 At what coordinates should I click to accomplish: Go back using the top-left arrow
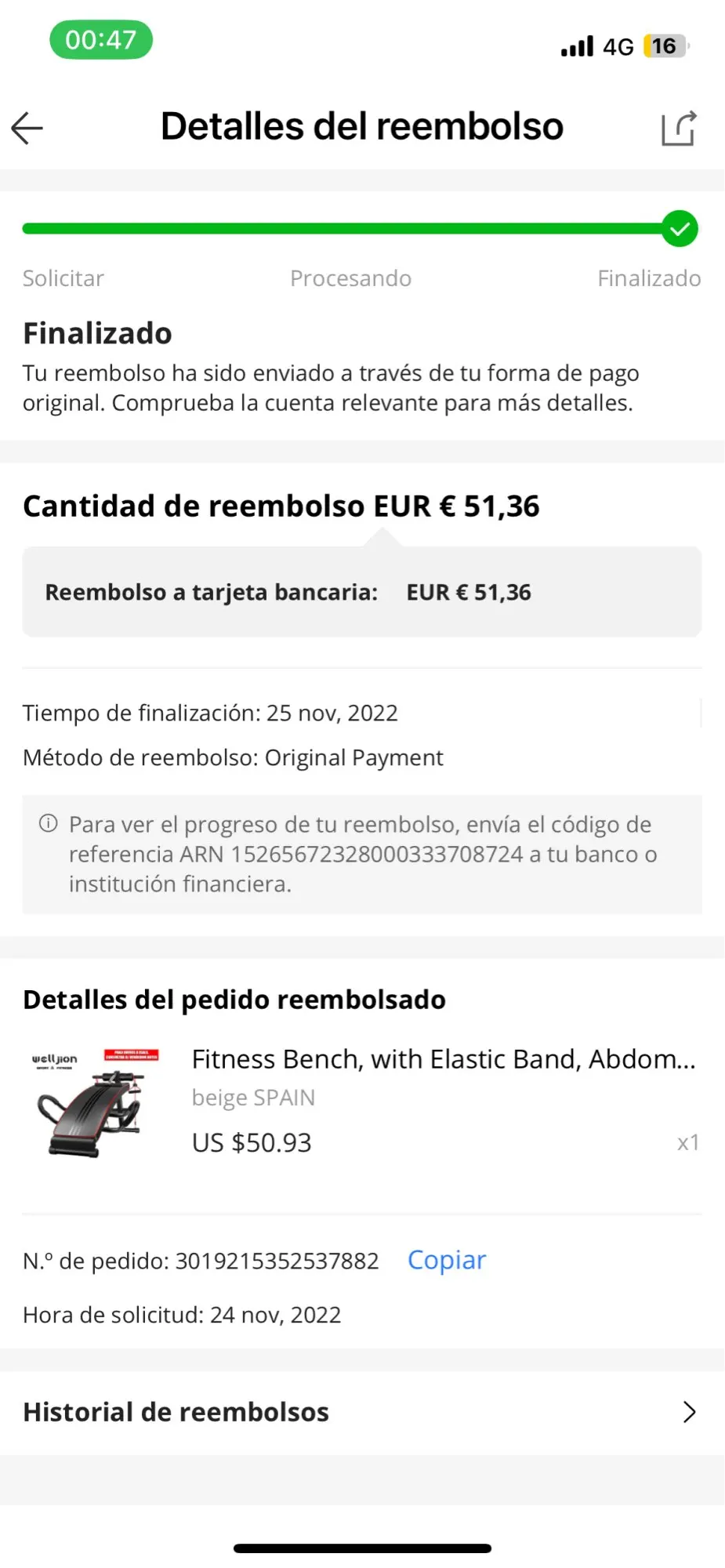click(27, 129)
